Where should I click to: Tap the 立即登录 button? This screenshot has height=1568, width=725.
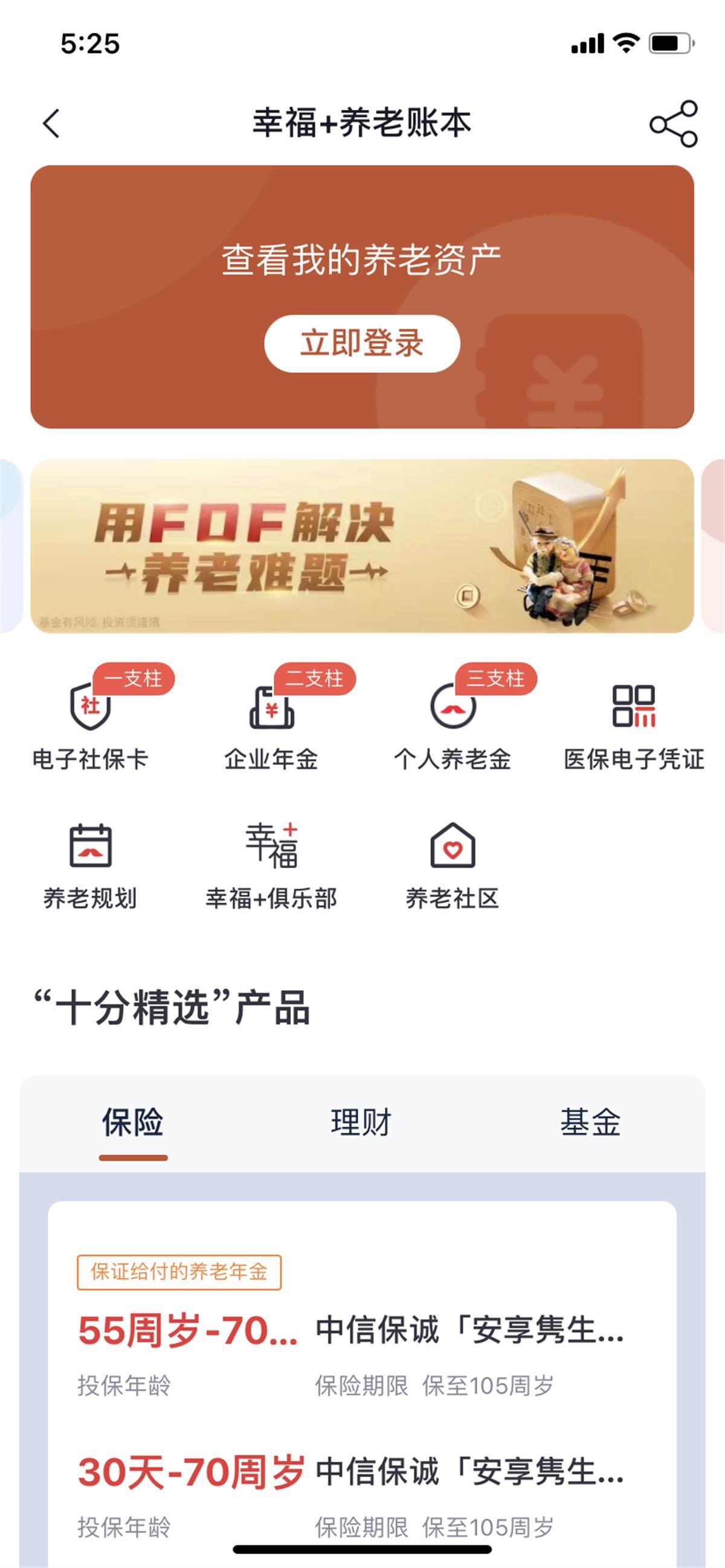[362, 344]
